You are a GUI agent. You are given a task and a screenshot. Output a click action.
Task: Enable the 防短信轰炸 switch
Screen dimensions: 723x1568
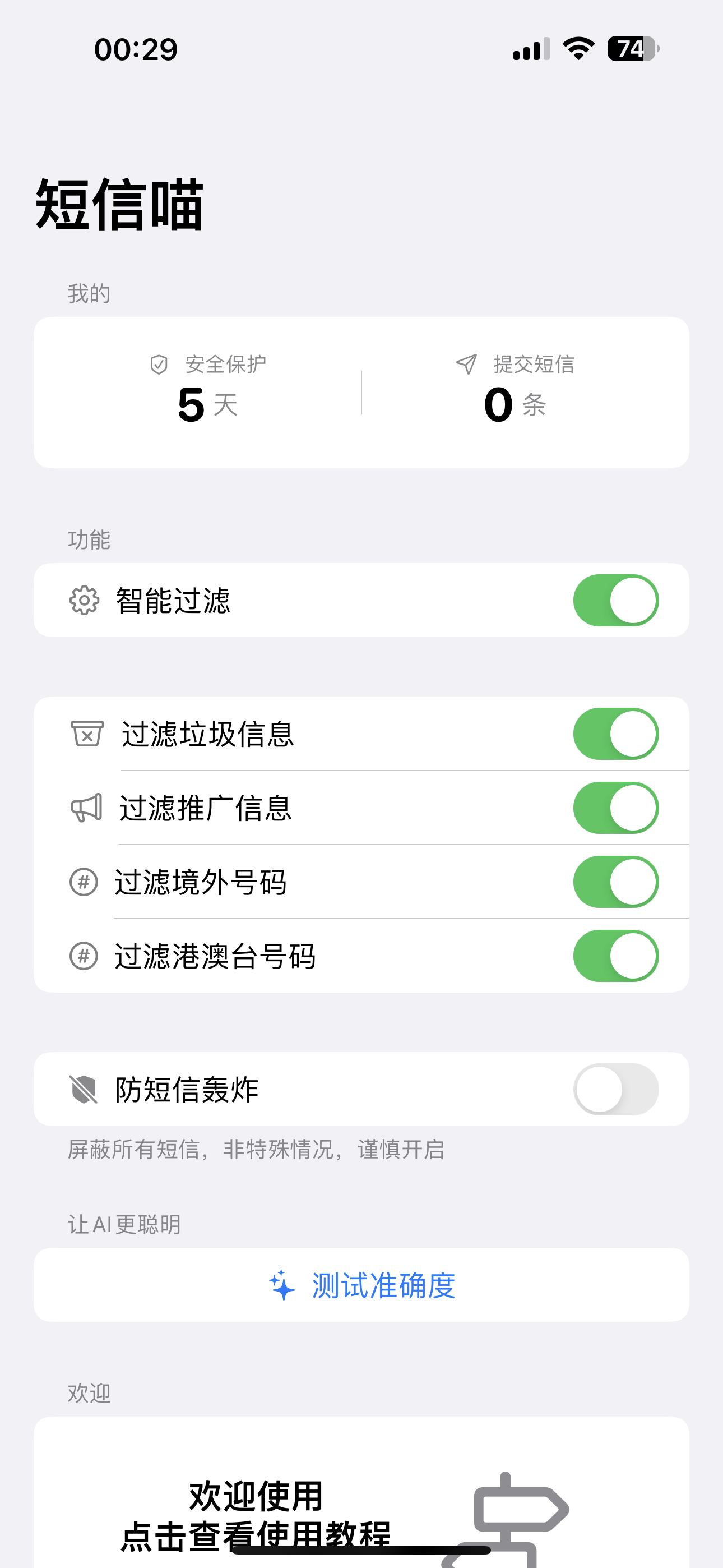point(616,1089)
